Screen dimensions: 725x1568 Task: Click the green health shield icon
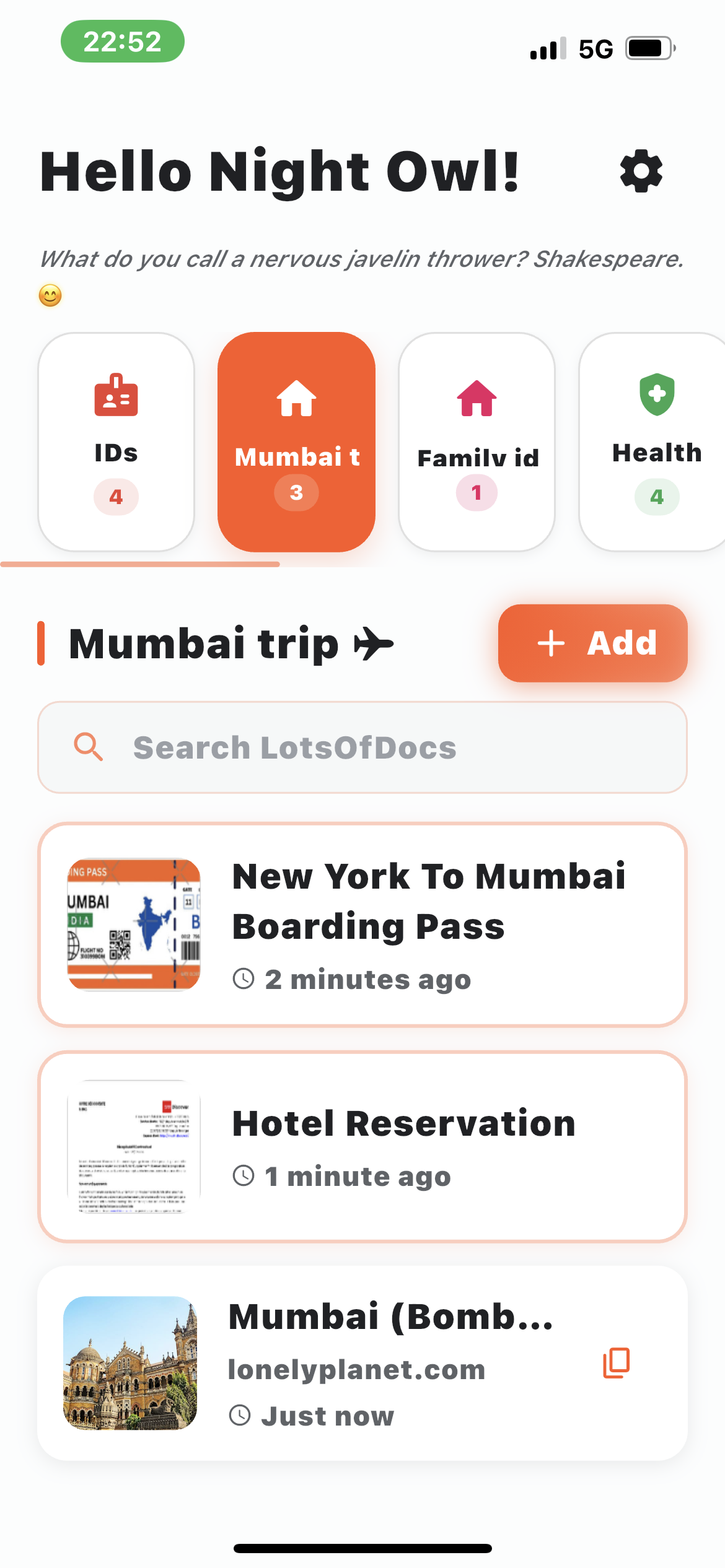(x=657, y=394)
